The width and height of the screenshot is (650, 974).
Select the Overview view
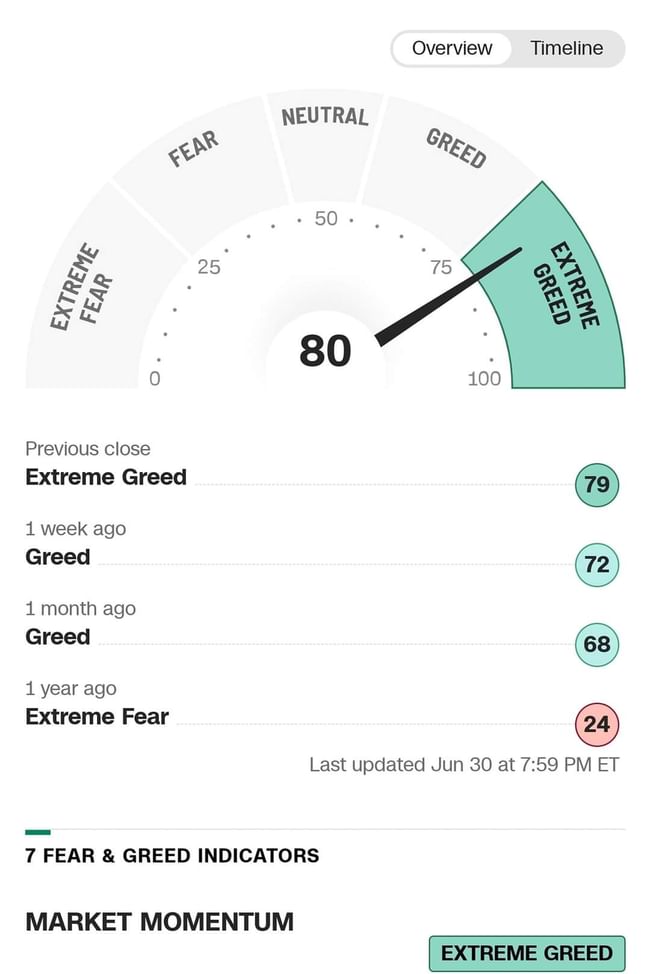pos(452,48)
